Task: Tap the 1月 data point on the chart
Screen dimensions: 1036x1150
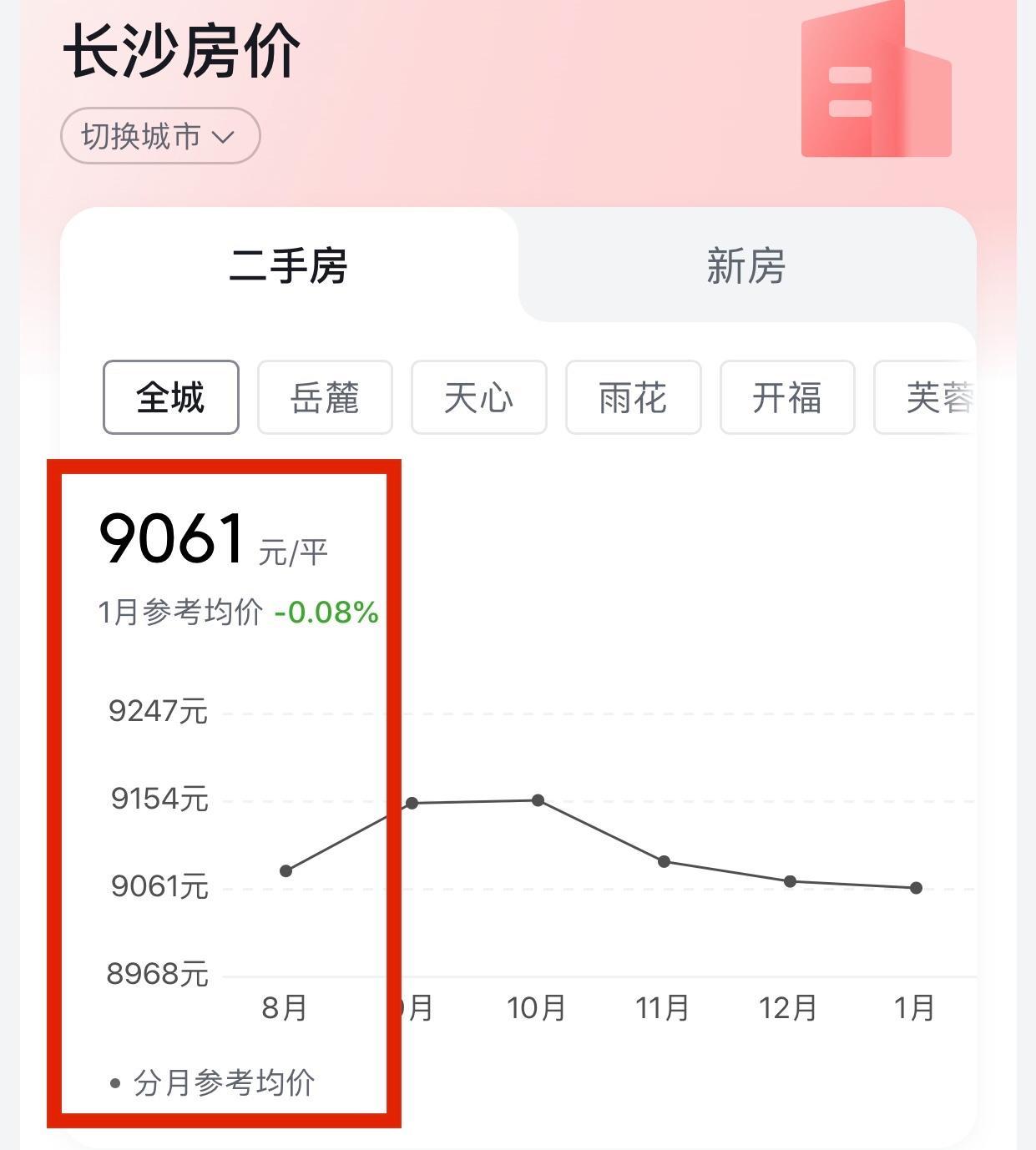Action: [x=916, y=887]
